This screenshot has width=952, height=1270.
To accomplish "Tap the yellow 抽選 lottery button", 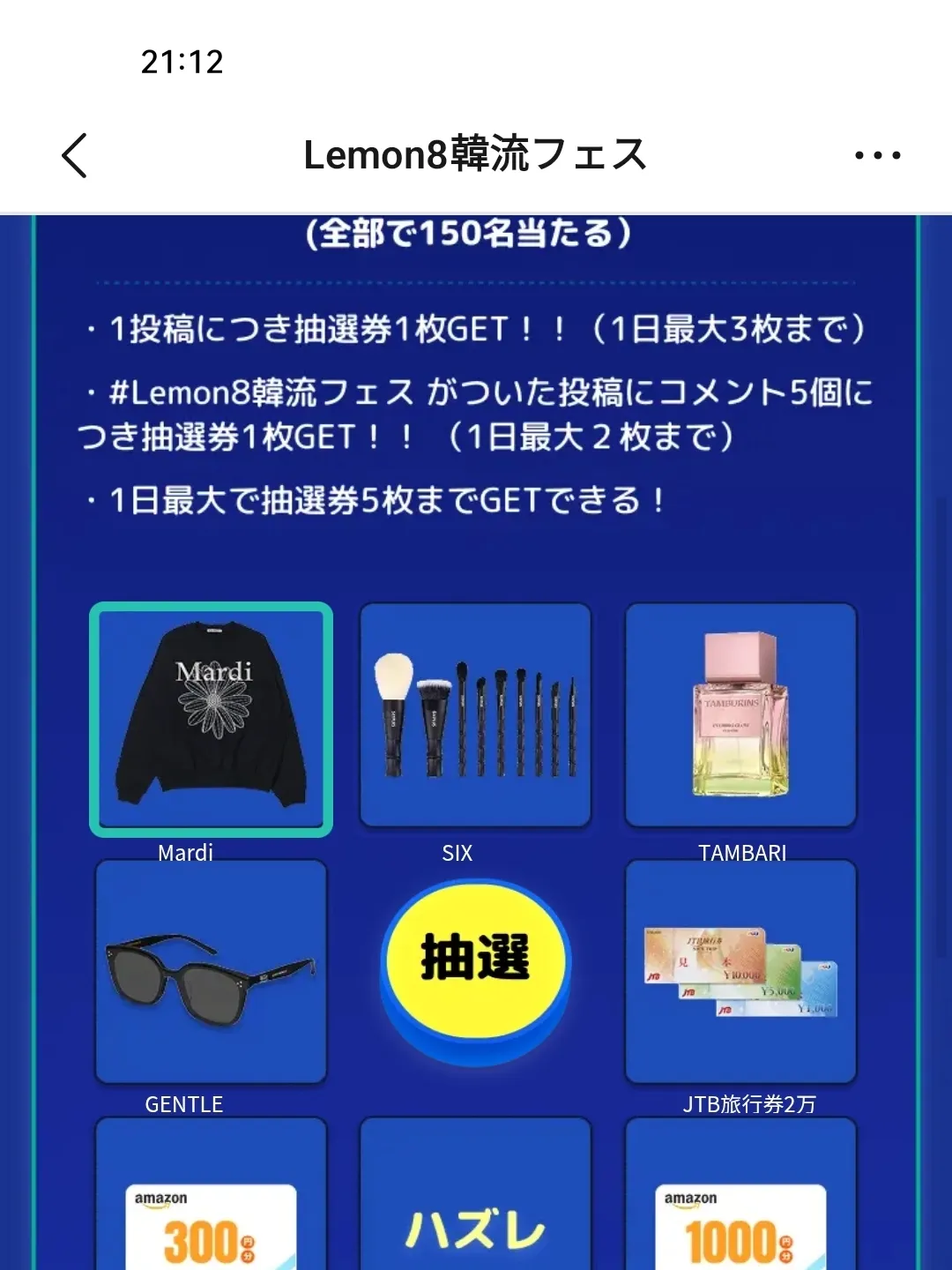I will click(475, 961).
